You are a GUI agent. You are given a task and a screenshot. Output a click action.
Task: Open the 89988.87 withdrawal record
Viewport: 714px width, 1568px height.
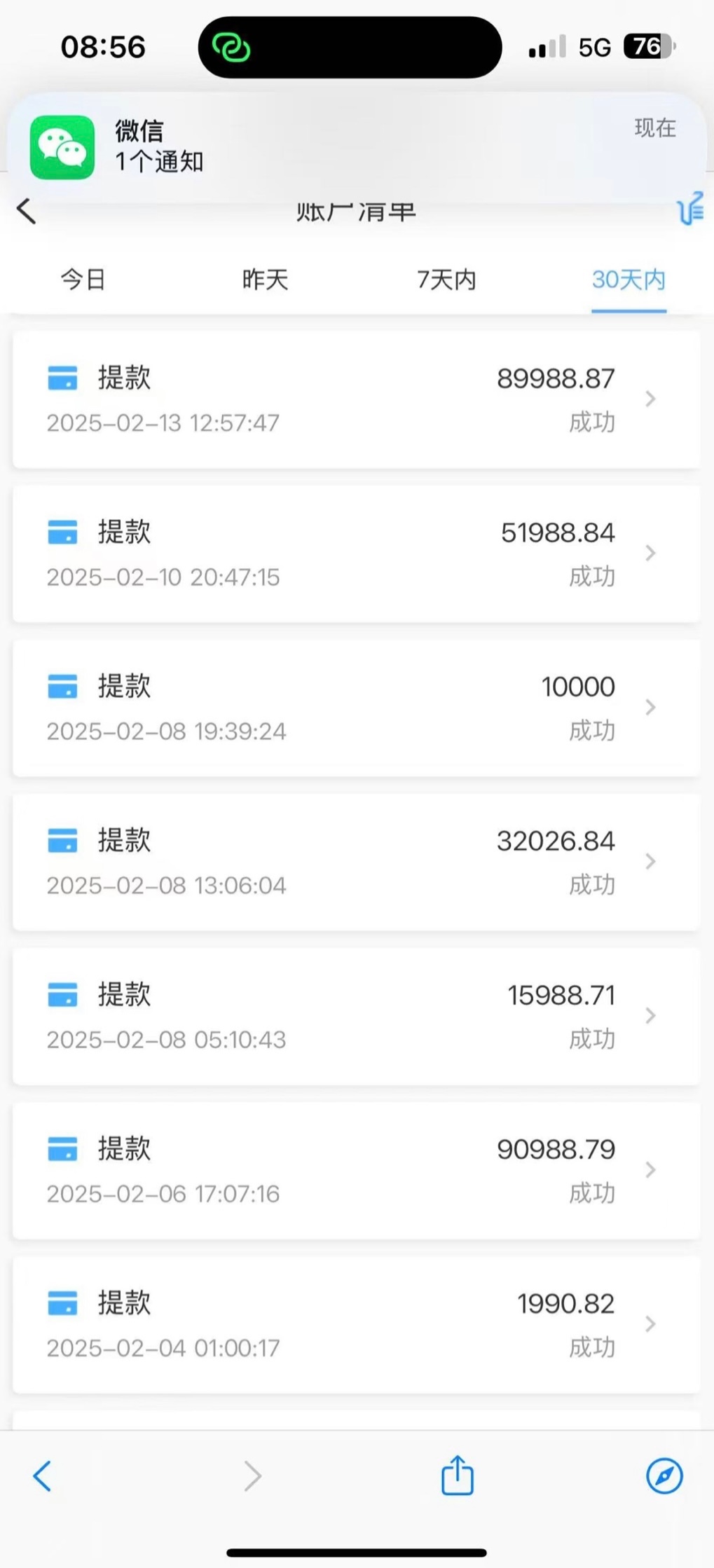[x=356, y=399]
